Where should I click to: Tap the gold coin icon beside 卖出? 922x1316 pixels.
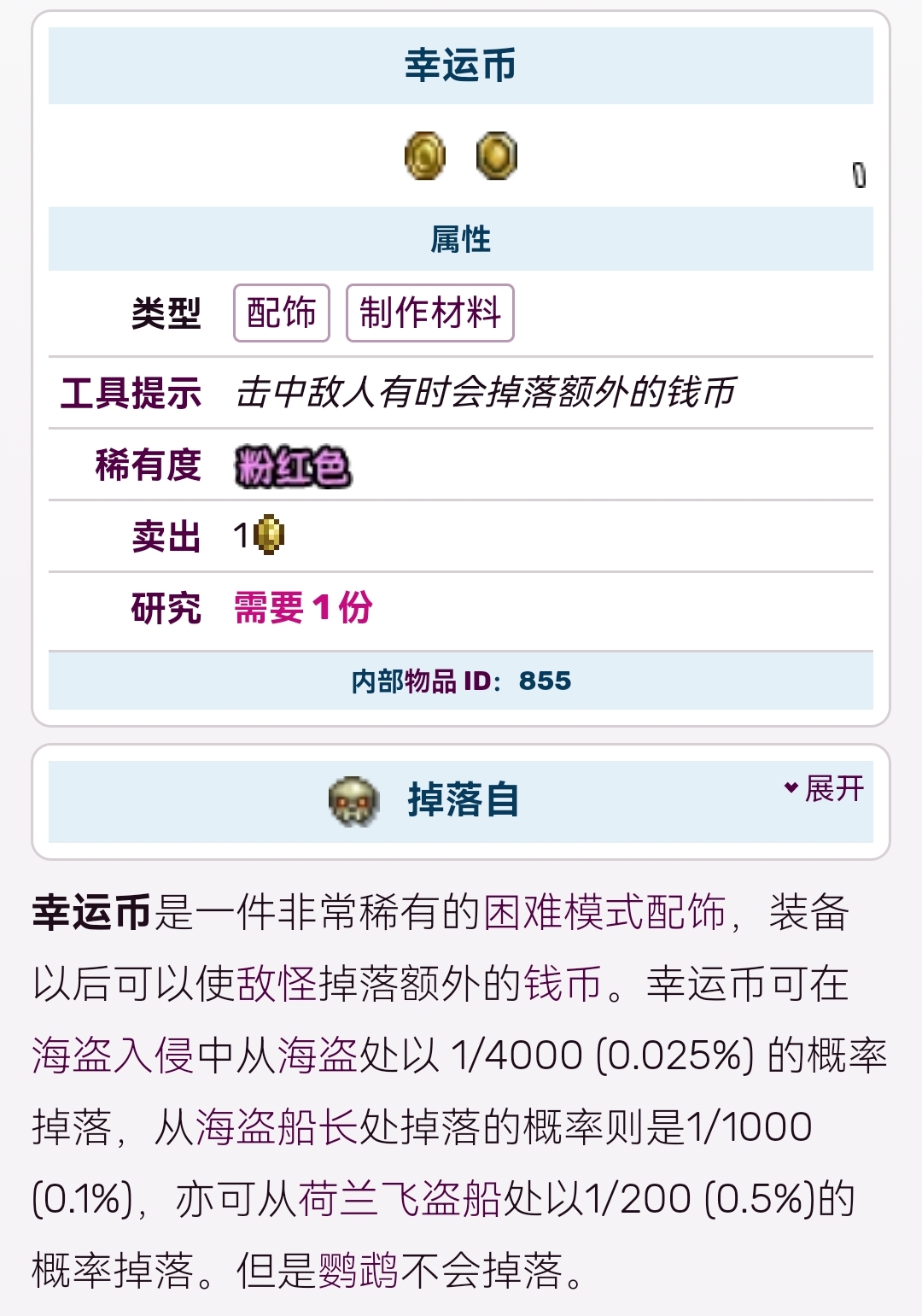click(269, 535)
